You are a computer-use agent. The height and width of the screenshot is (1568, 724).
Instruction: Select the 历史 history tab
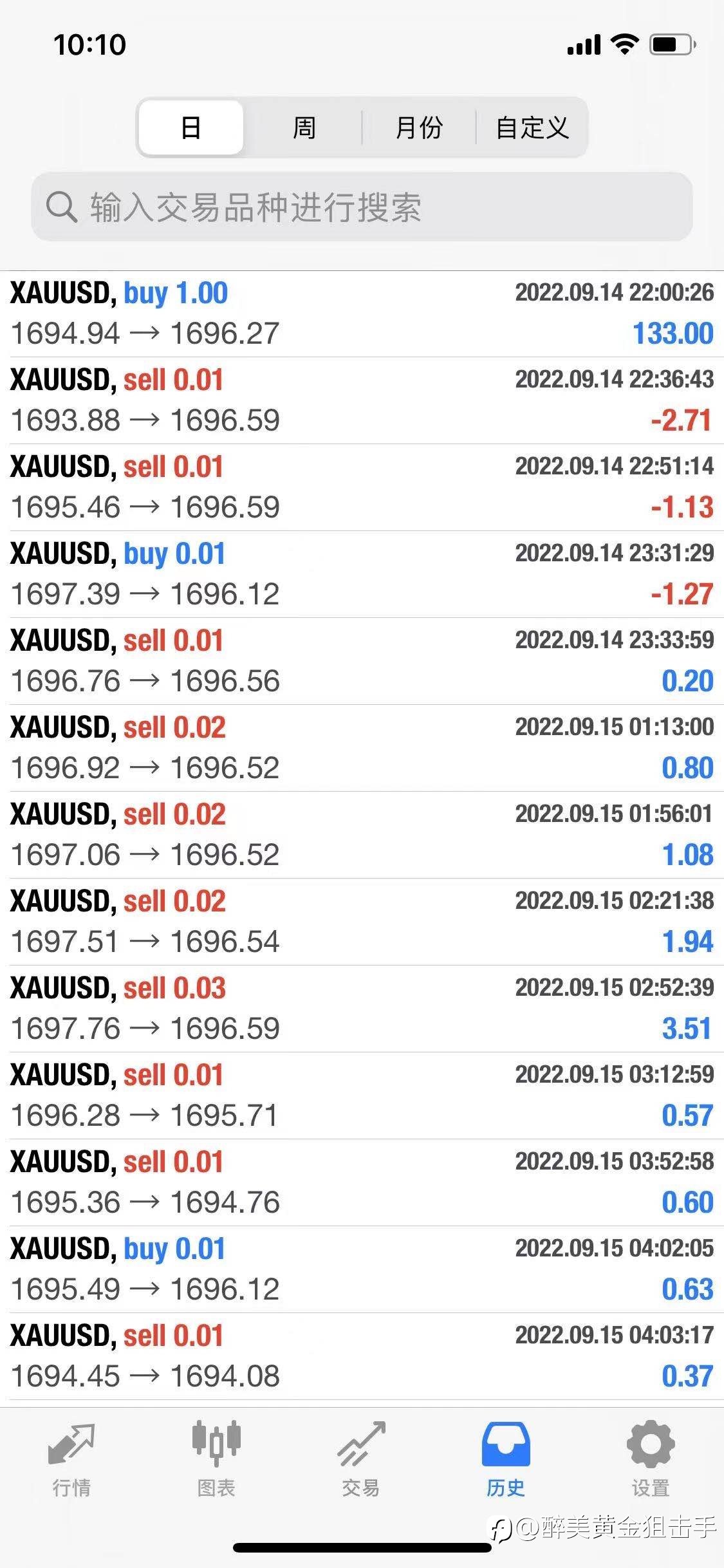(x=506, y=1459)
